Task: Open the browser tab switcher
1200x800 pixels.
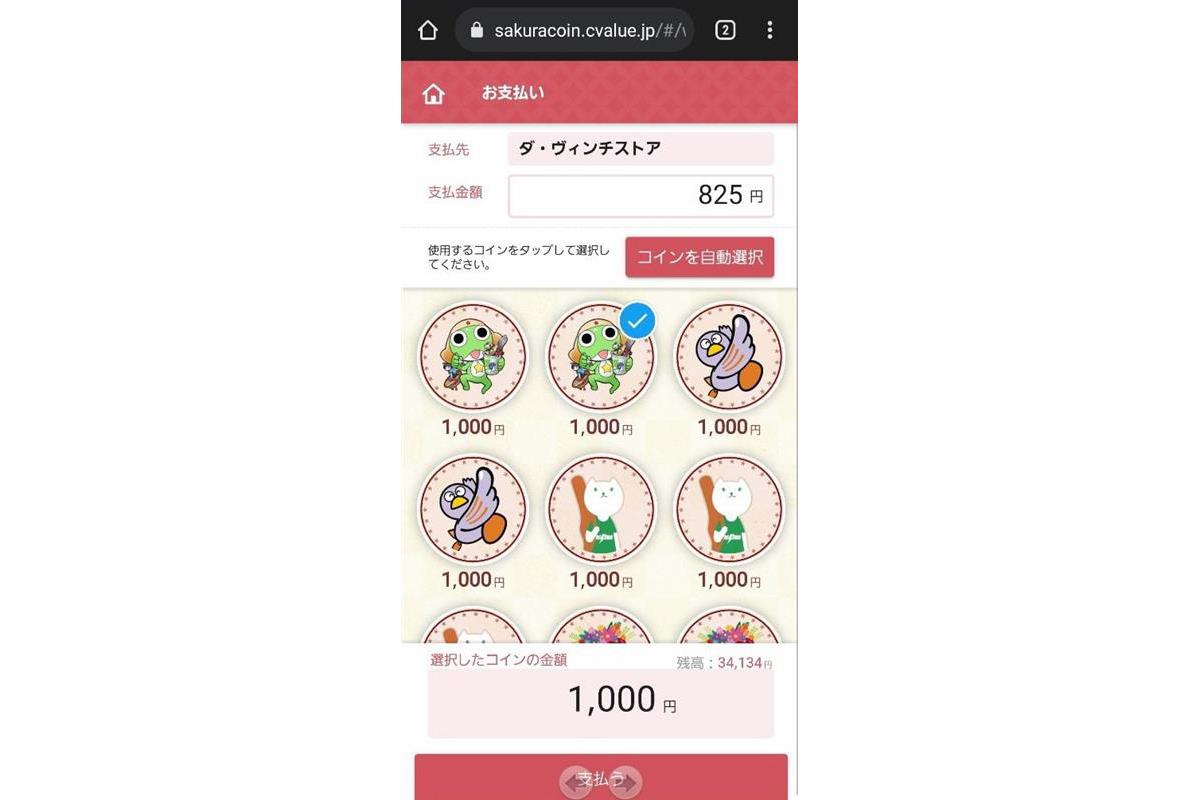Action: tap(725, 30)
